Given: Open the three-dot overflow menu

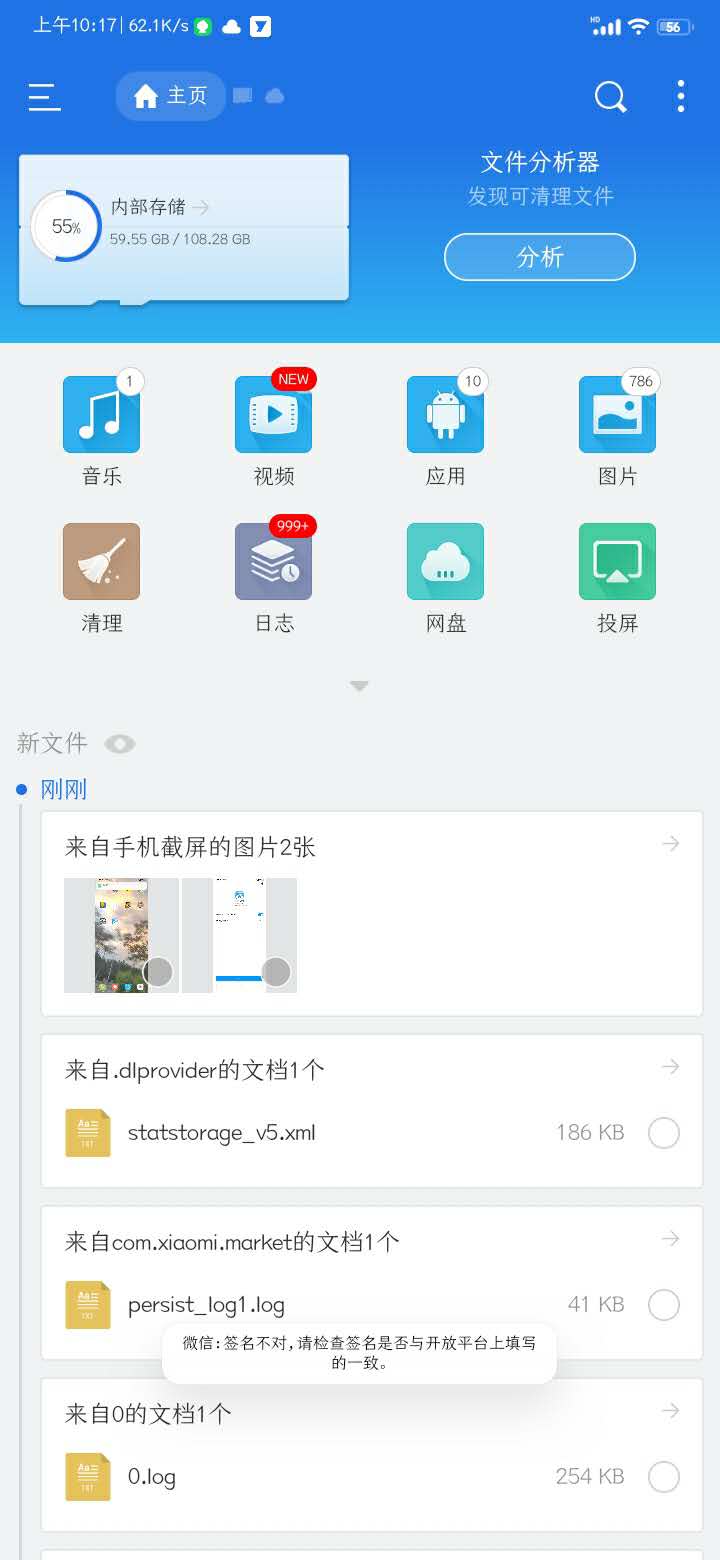Looking at the screenshot, I should point(681,96).
